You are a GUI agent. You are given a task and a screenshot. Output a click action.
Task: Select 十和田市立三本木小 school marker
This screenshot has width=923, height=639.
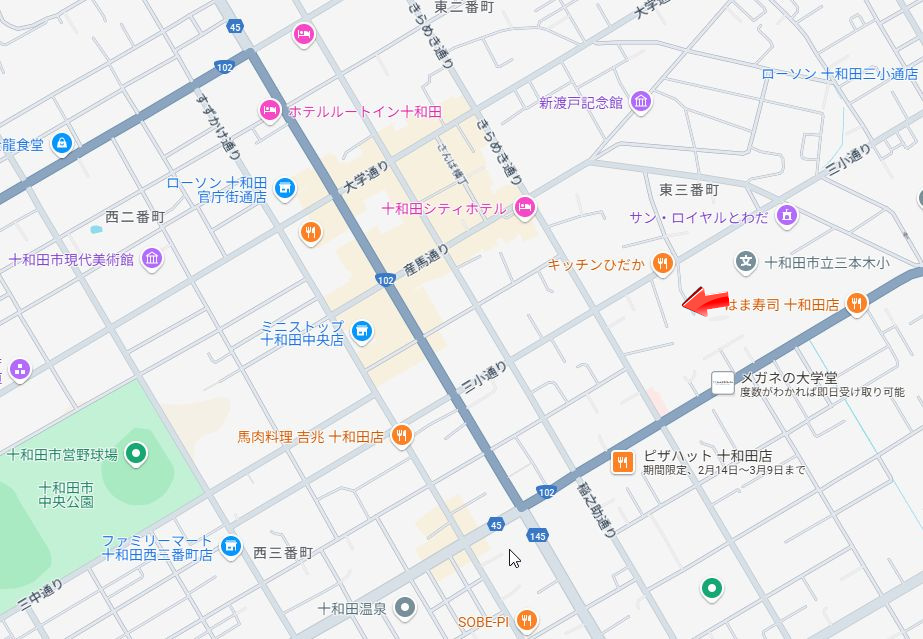point(746,263)
